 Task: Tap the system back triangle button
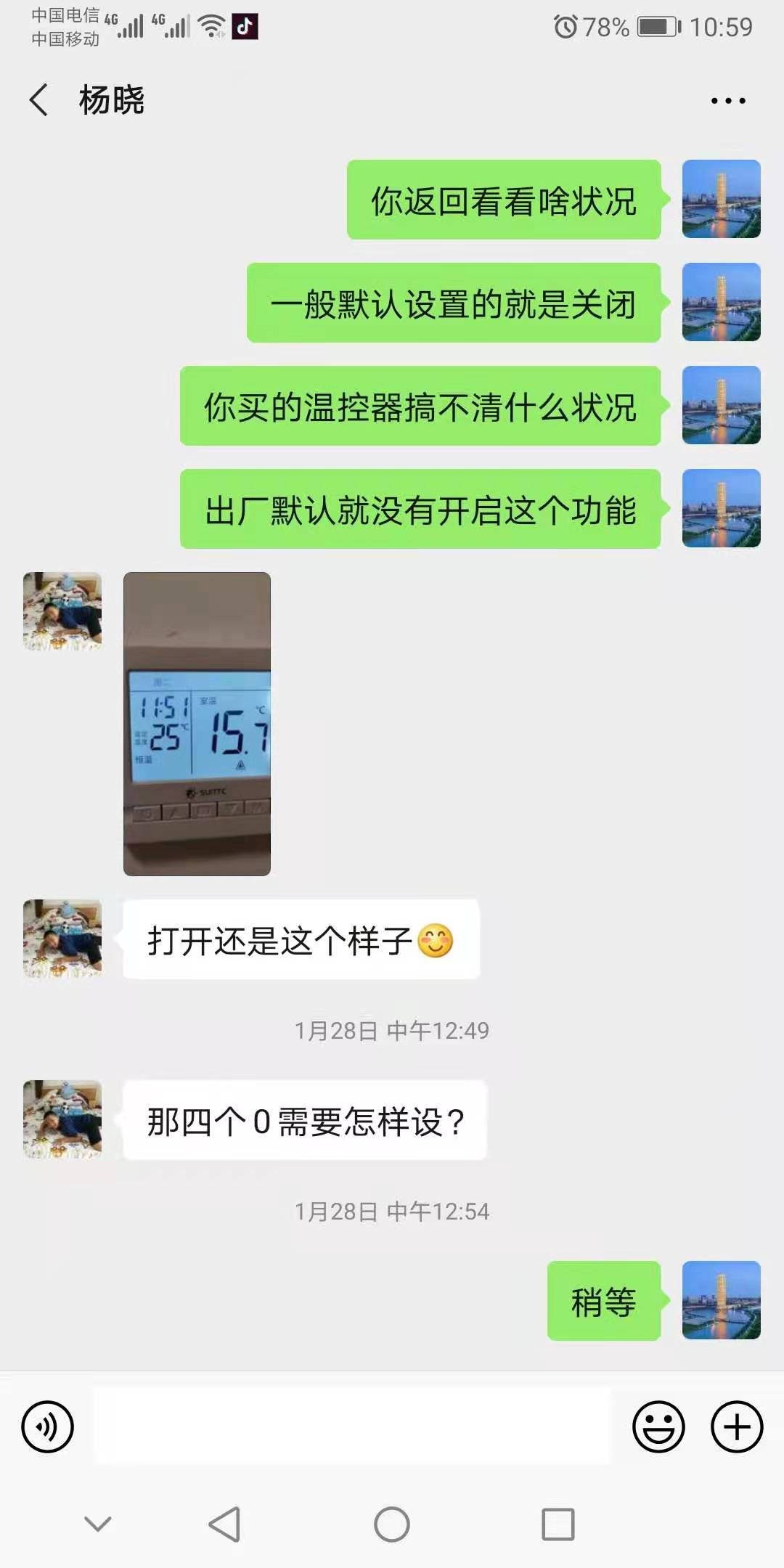[x=225, y=1524]
